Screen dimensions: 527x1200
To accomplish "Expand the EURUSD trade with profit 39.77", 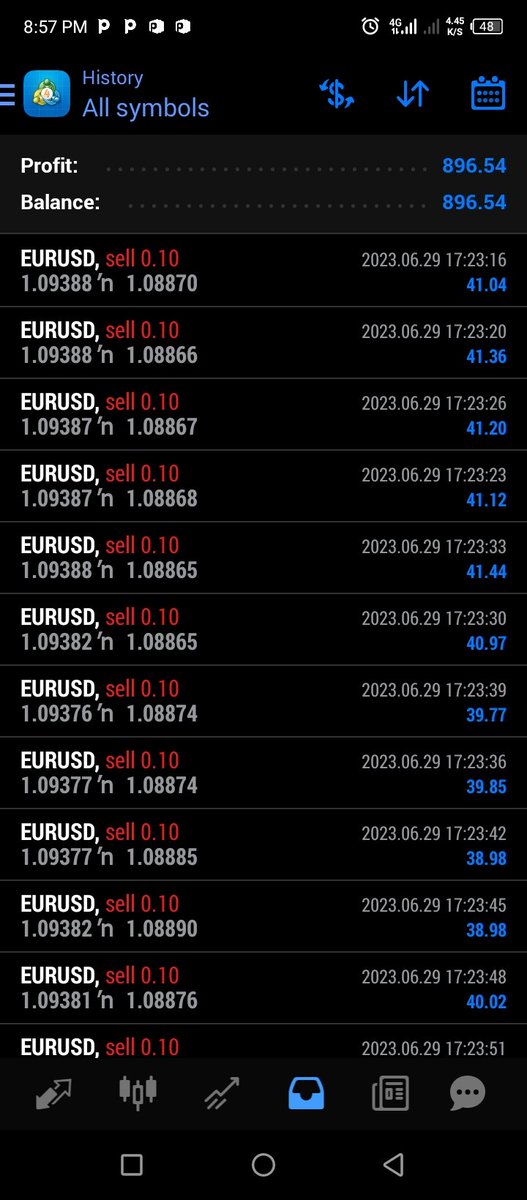I will [263, 702].
